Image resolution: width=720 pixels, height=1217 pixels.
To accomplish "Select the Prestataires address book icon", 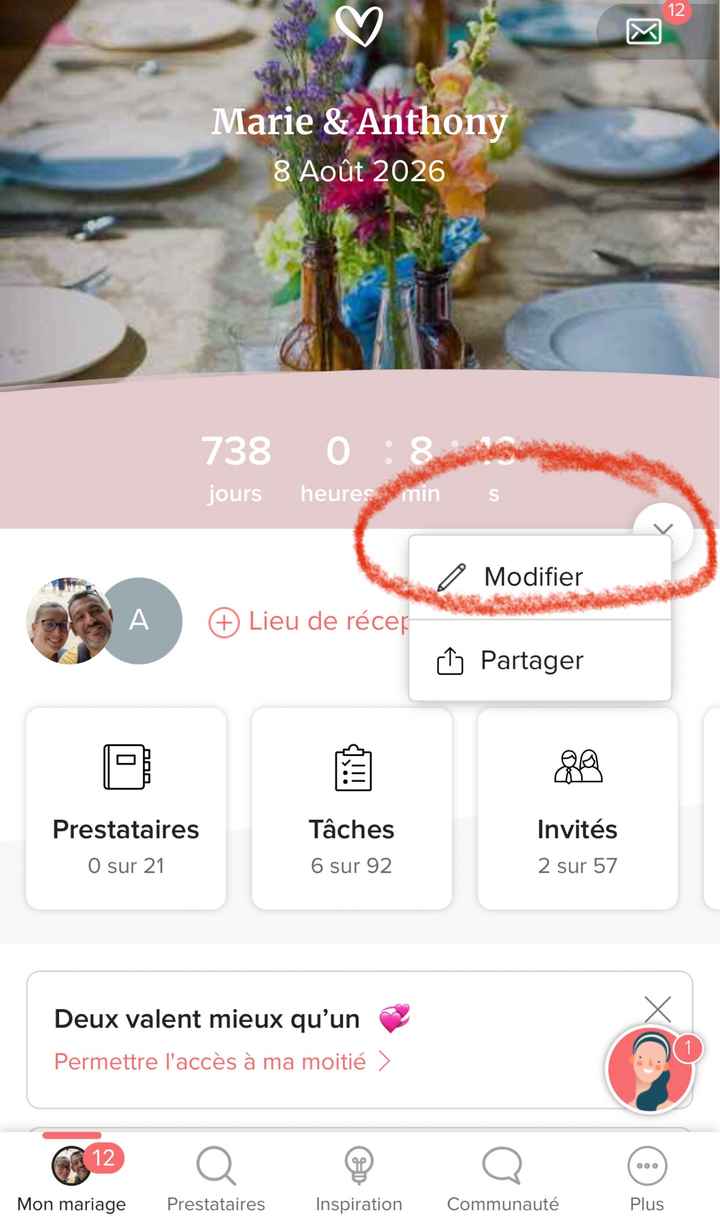I will (x=124, y=767).
